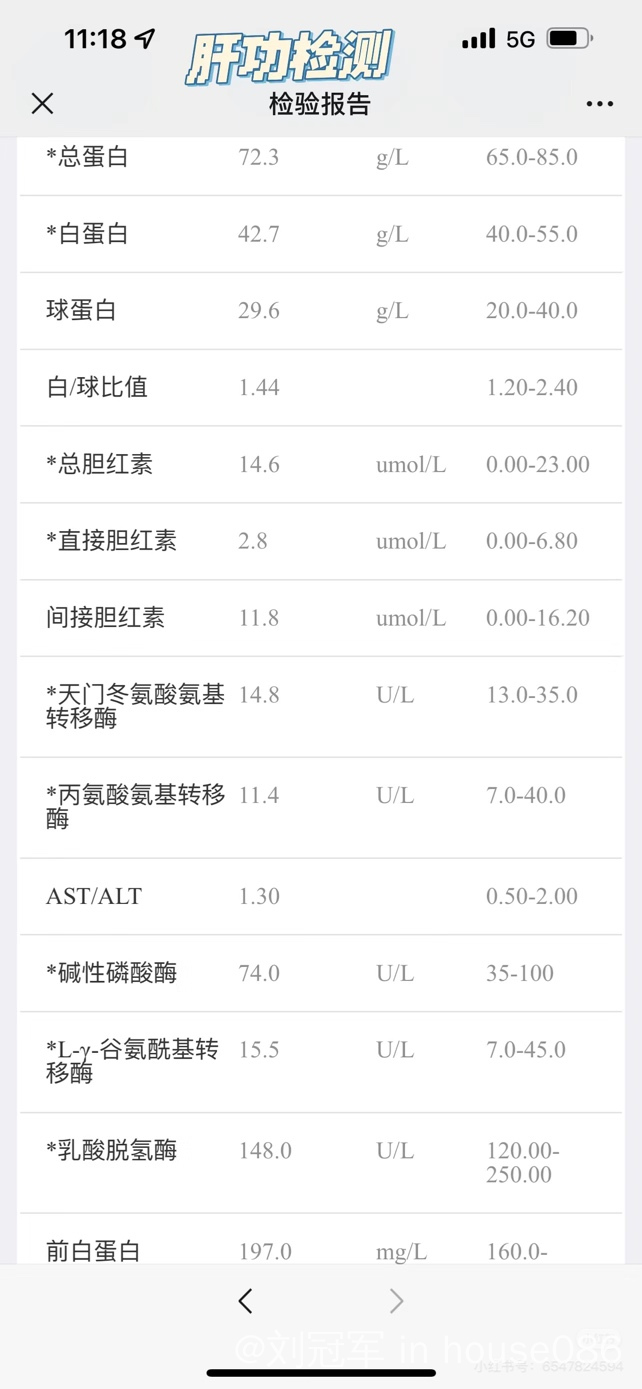Image resolution: width=642 pixels, height=1389 pixels.
Task: Go back to the previous web page
Action: click(x=246, y=1300)
